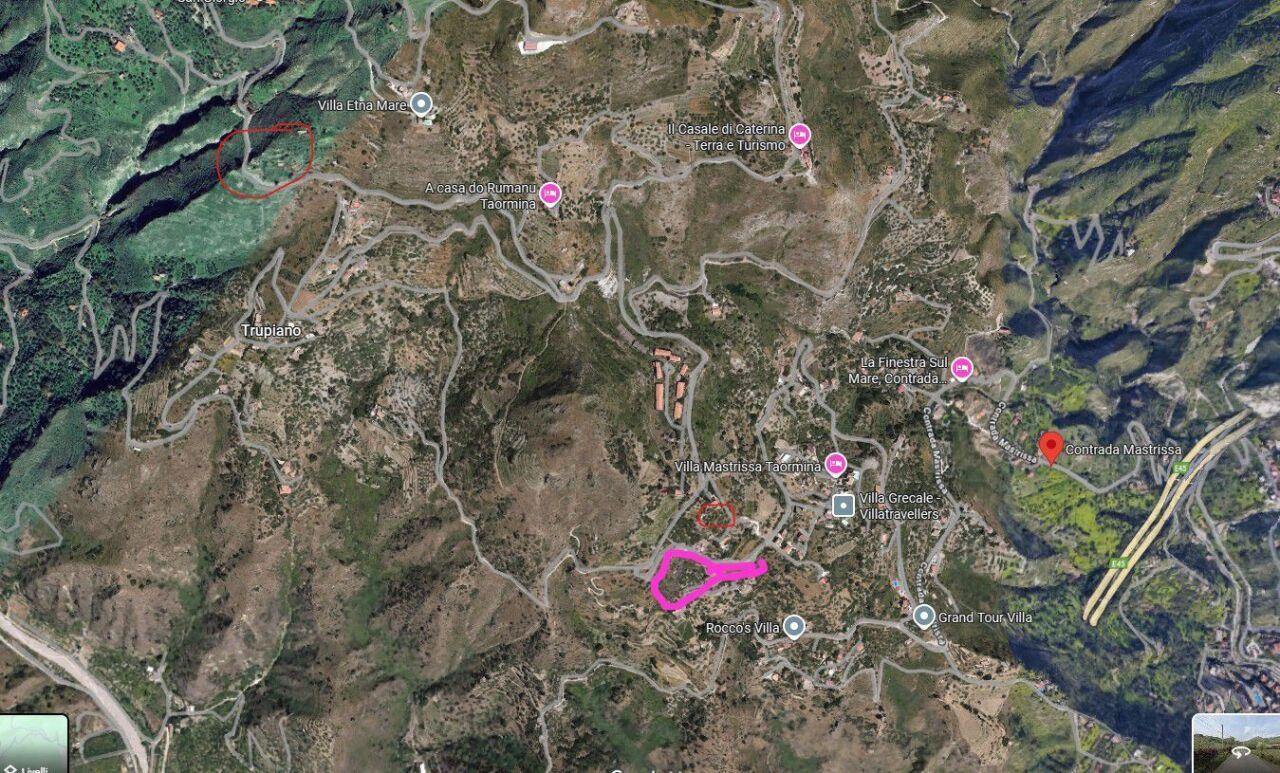This screenshot has height=773, width=1280.
Task: Open Villa Etna Mare place marker
Action: [x=421, y=104]
